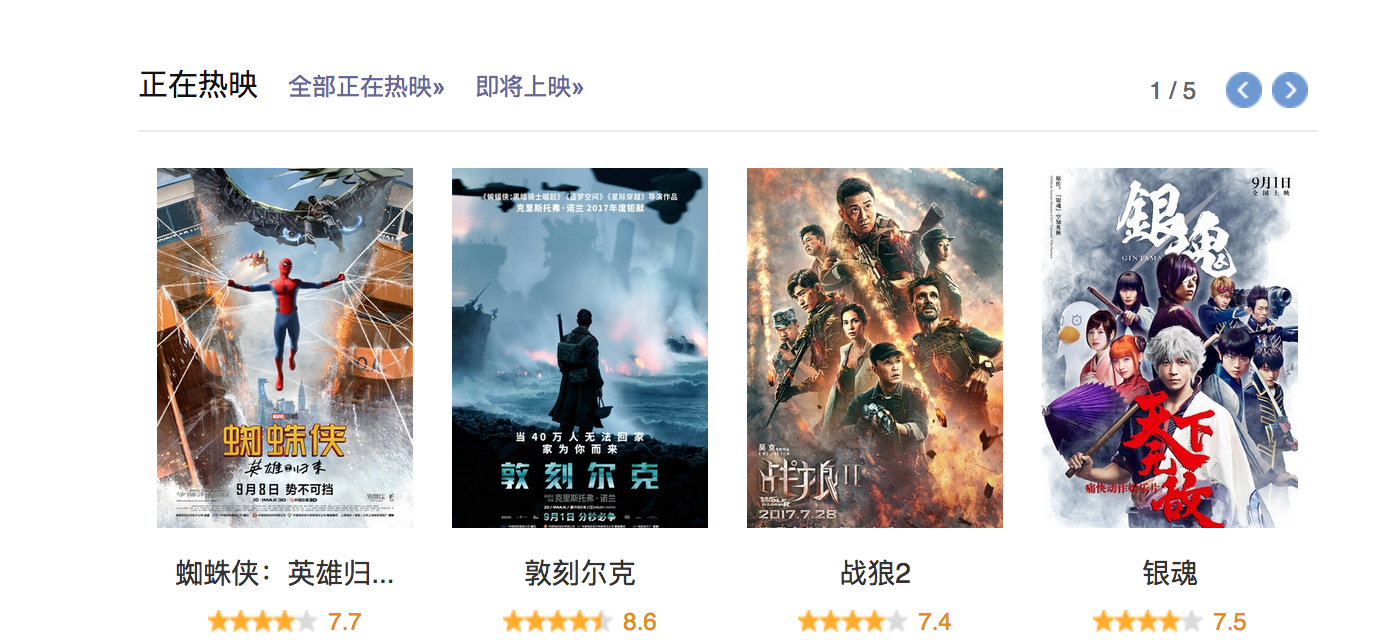Open the 银魂 movie poster
This screenshot has height=640, width=1386.
tap(1170, 347)
